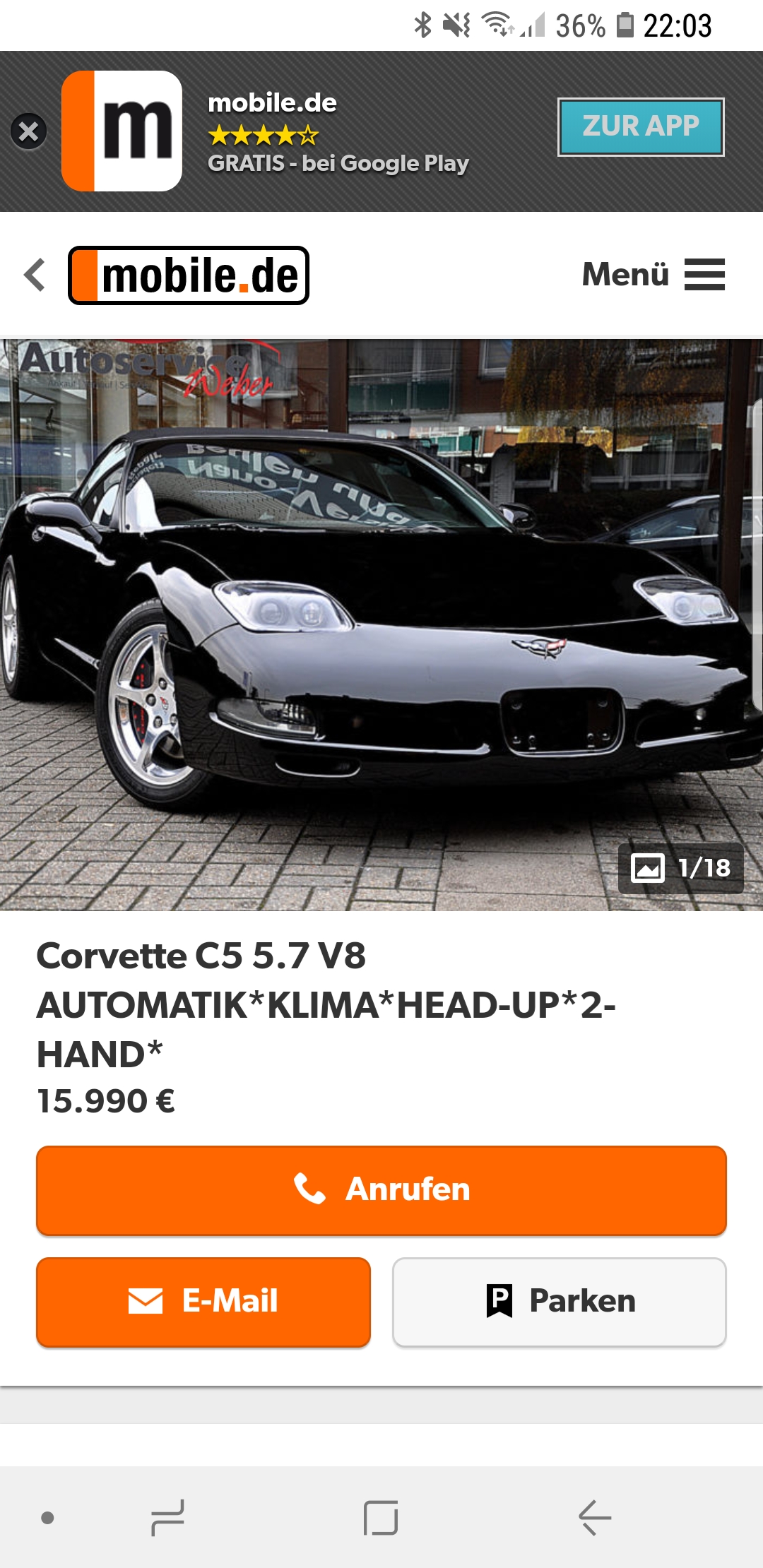Viewport: 763px width, 1568px height.
Task: Open the mobile.de homepage logo
Action: [x=189, y=275]
